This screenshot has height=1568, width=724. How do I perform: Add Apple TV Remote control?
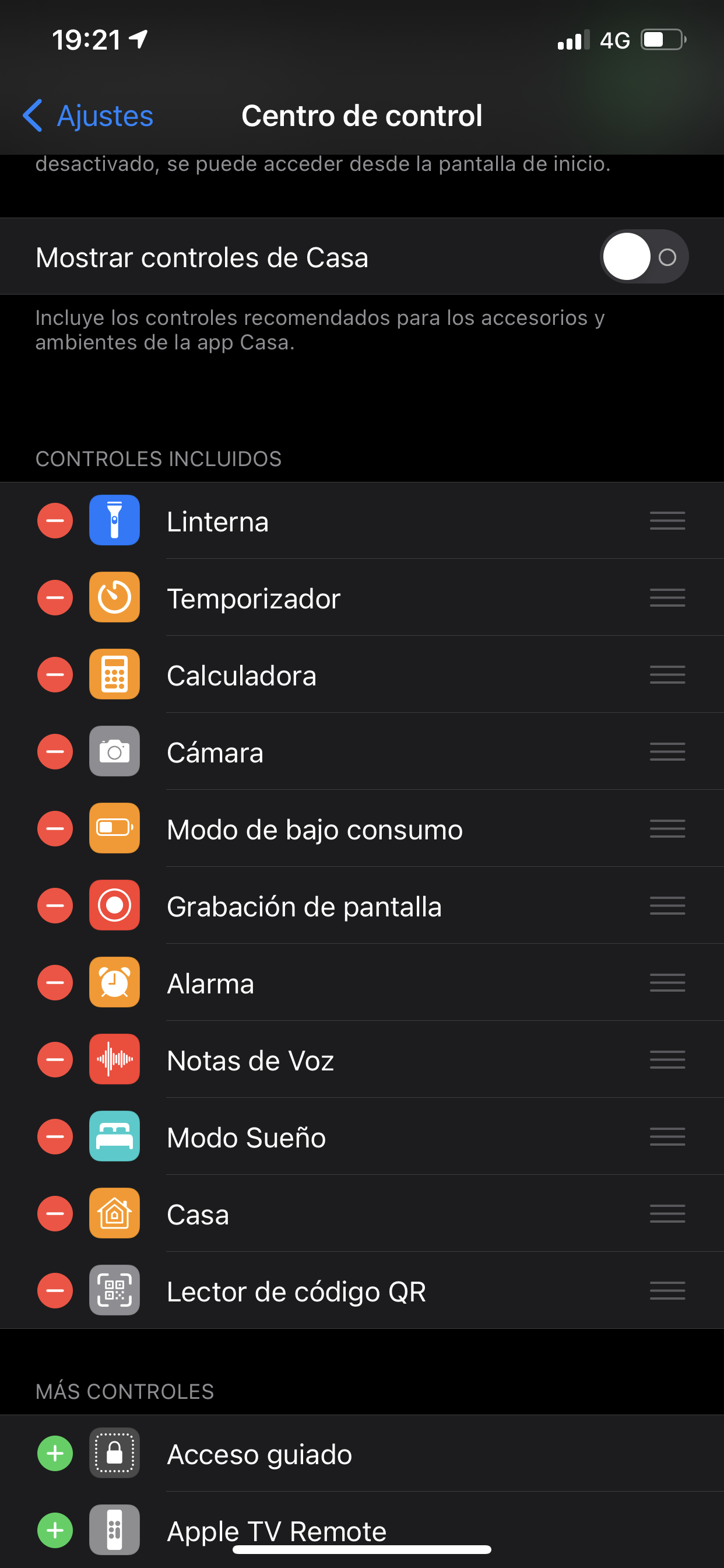[55, 1530]
